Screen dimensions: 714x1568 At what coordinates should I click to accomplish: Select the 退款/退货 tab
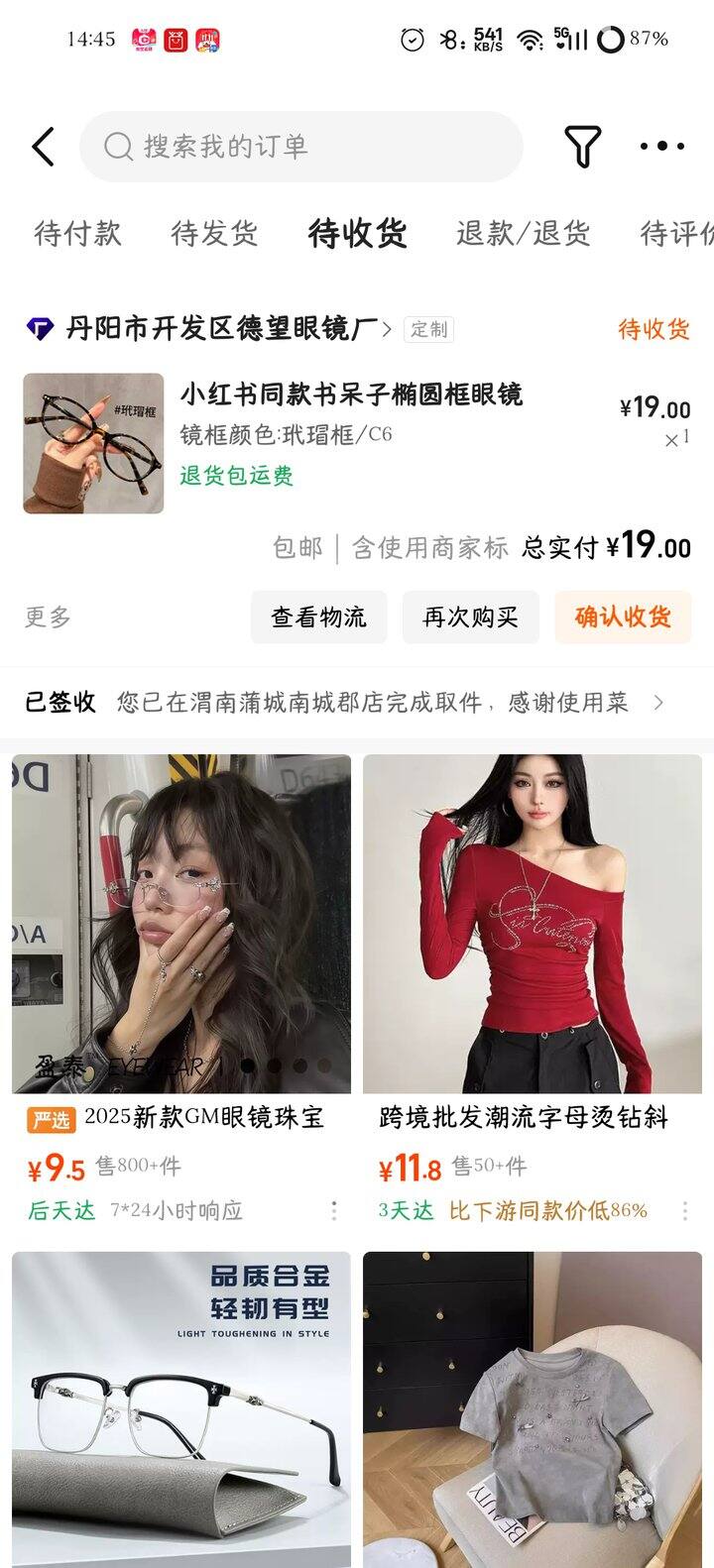click(x=523, y=234)
